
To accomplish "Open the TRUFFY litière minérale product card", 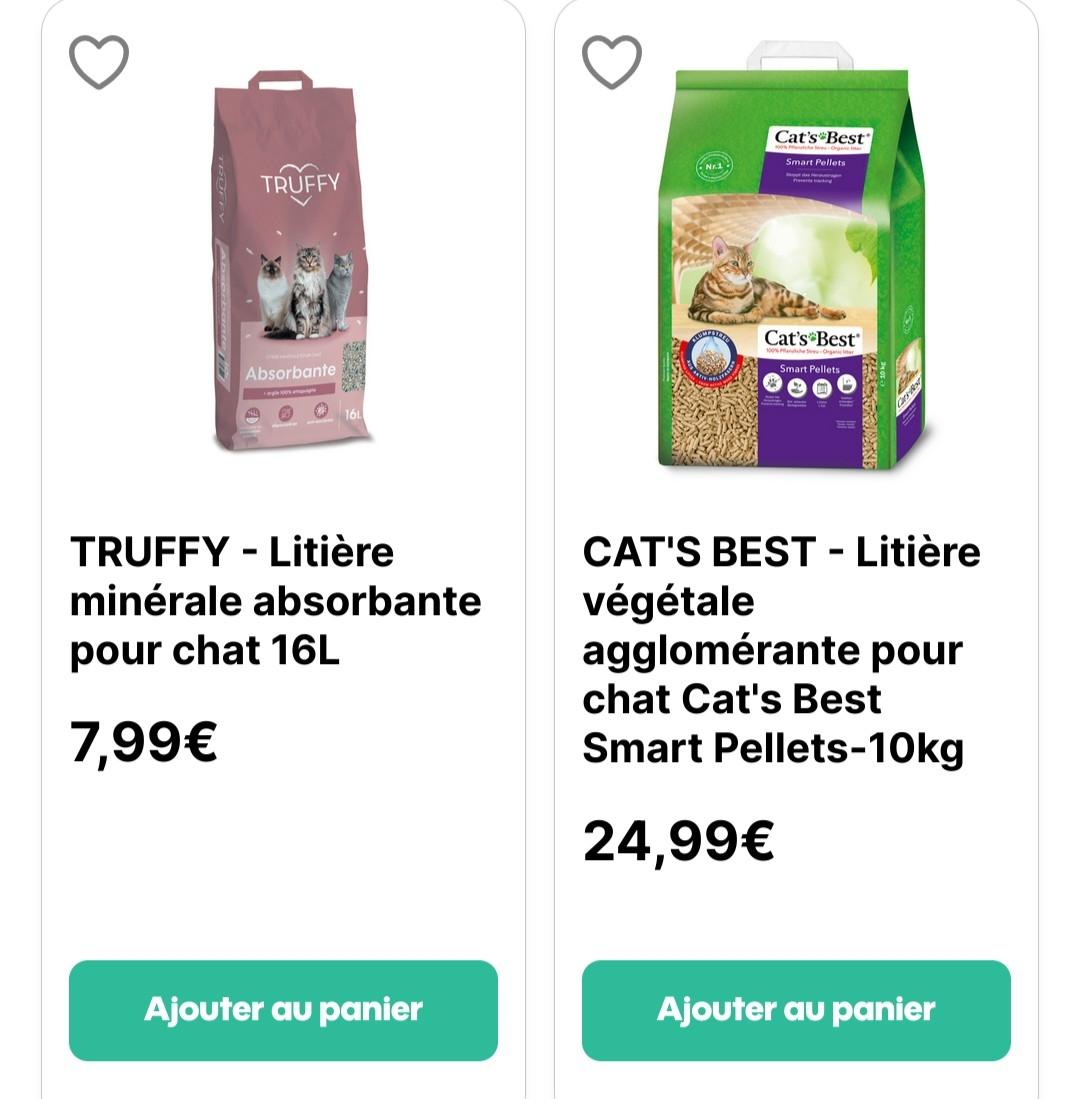I will (275, 600).
